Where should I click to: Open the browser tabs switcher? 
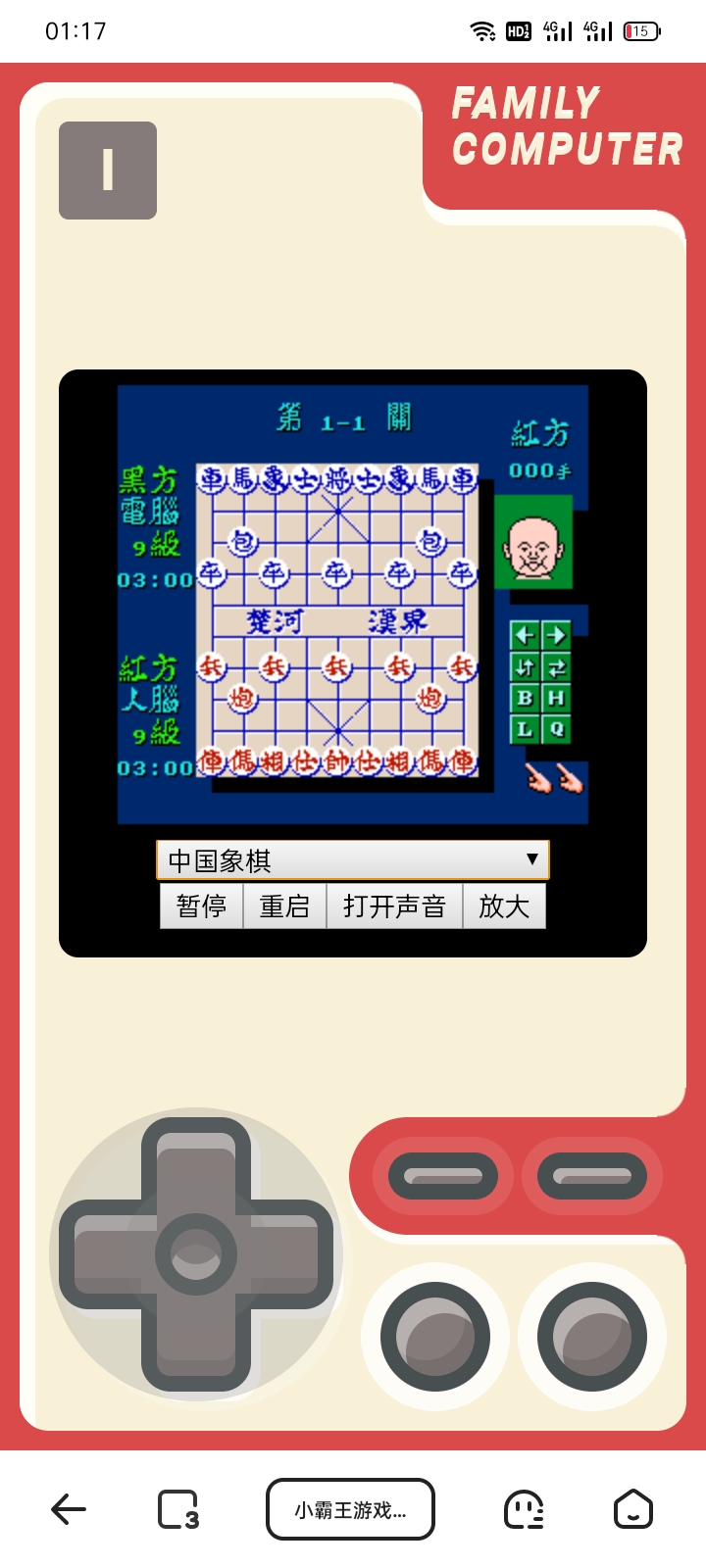coord(178,1509)
